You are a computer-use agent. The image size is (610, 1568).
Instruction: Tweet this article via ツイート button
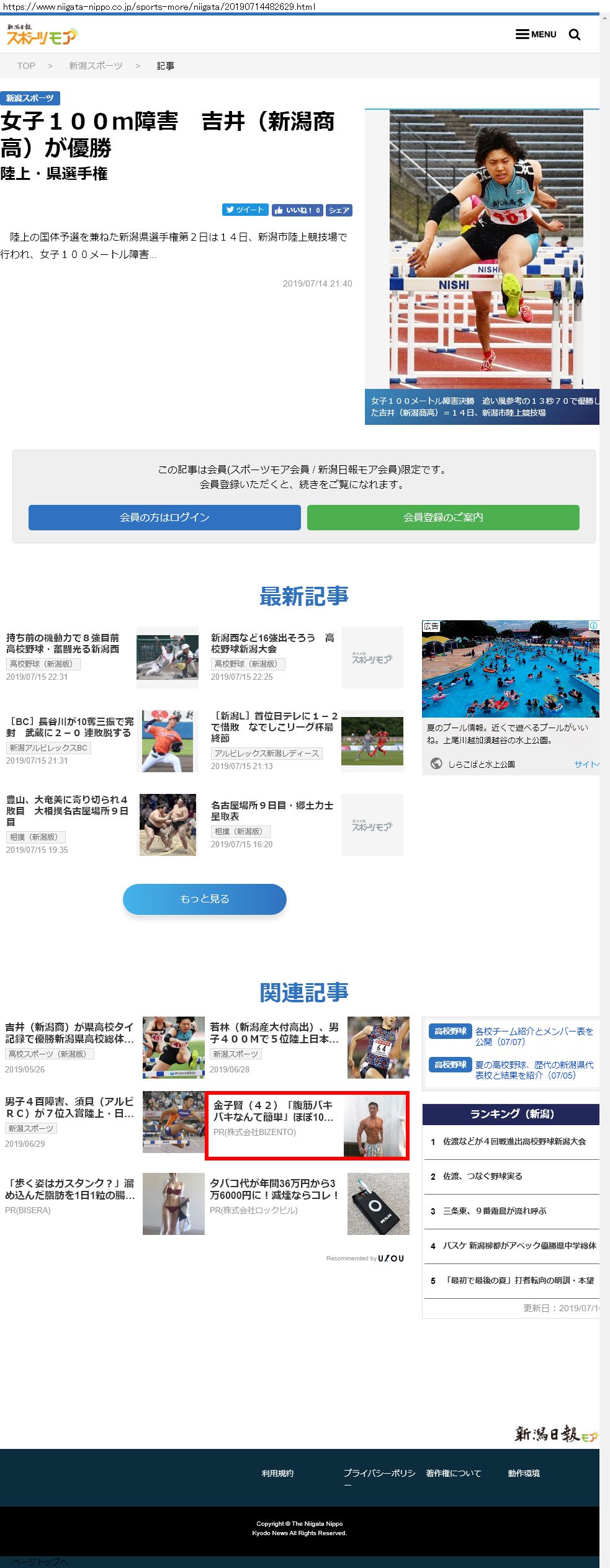click(245, 210)
